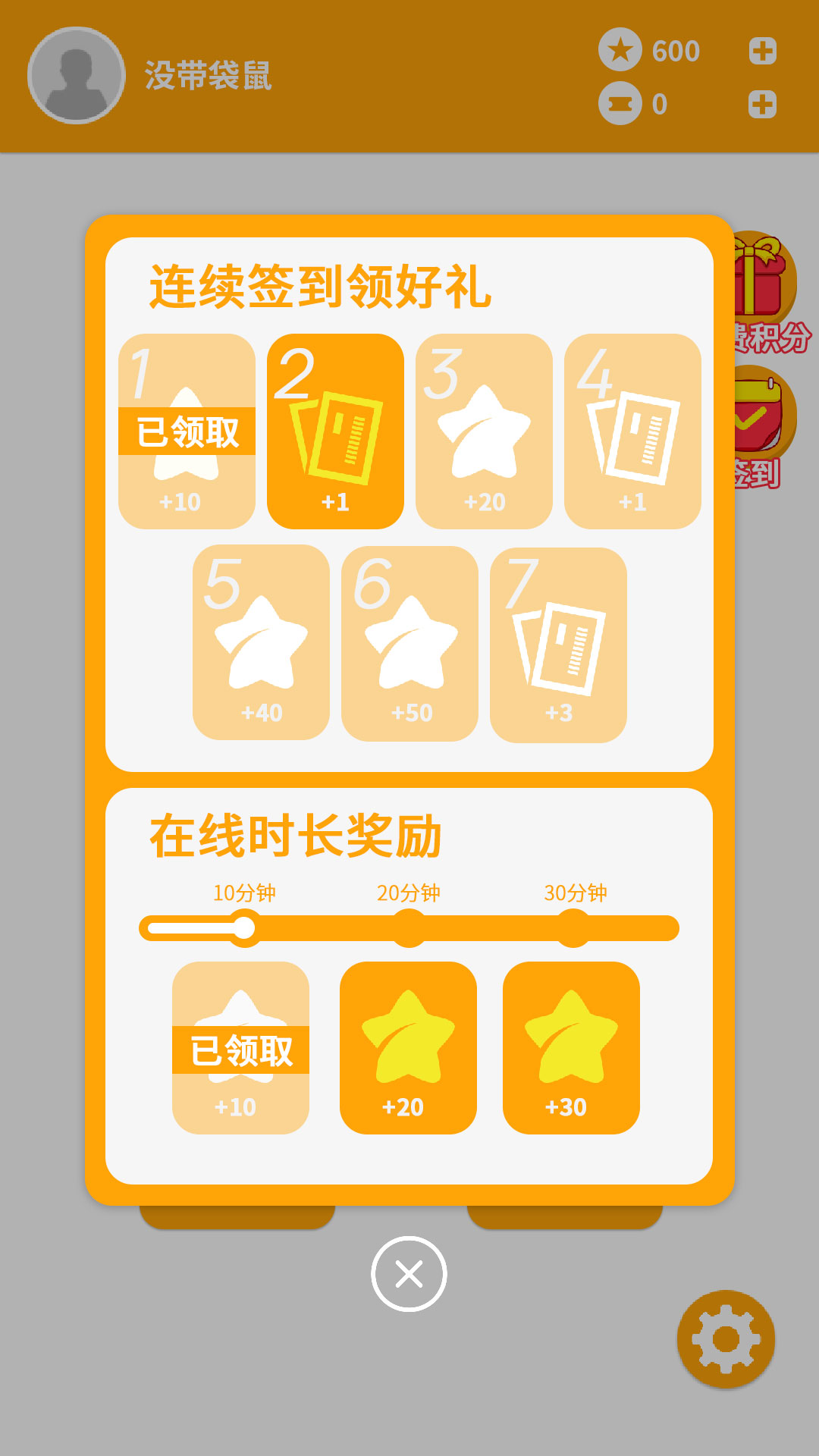This screenshot has width=819, height=1456.
Task: Open the settings gear
Action: pyautogui.click(x=726, y=1339)
